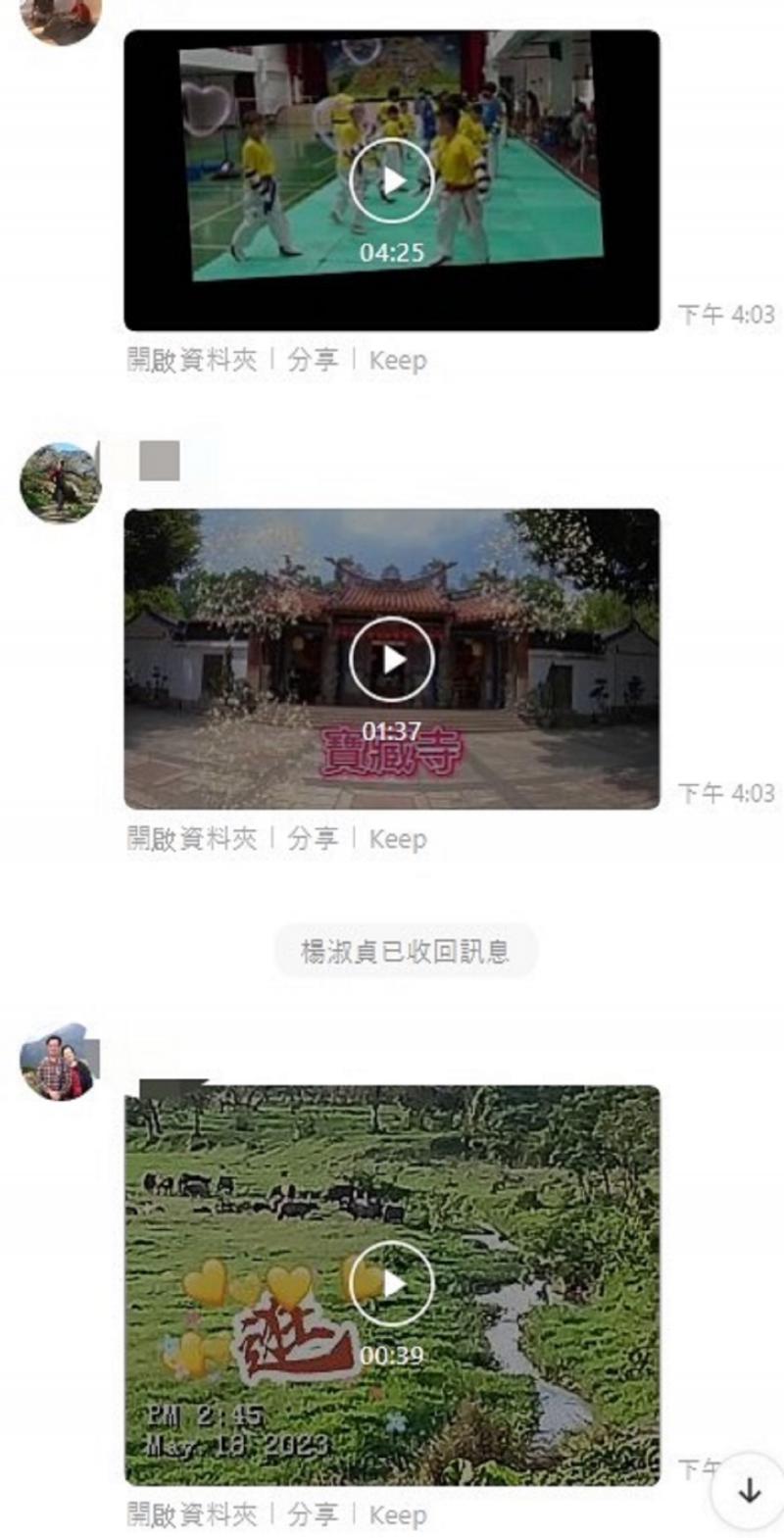Image resolution: width=784 pixels, height=1538 pixels.
Task: Open folder for the 04:25 video
Action: click(x=192, y=360)
